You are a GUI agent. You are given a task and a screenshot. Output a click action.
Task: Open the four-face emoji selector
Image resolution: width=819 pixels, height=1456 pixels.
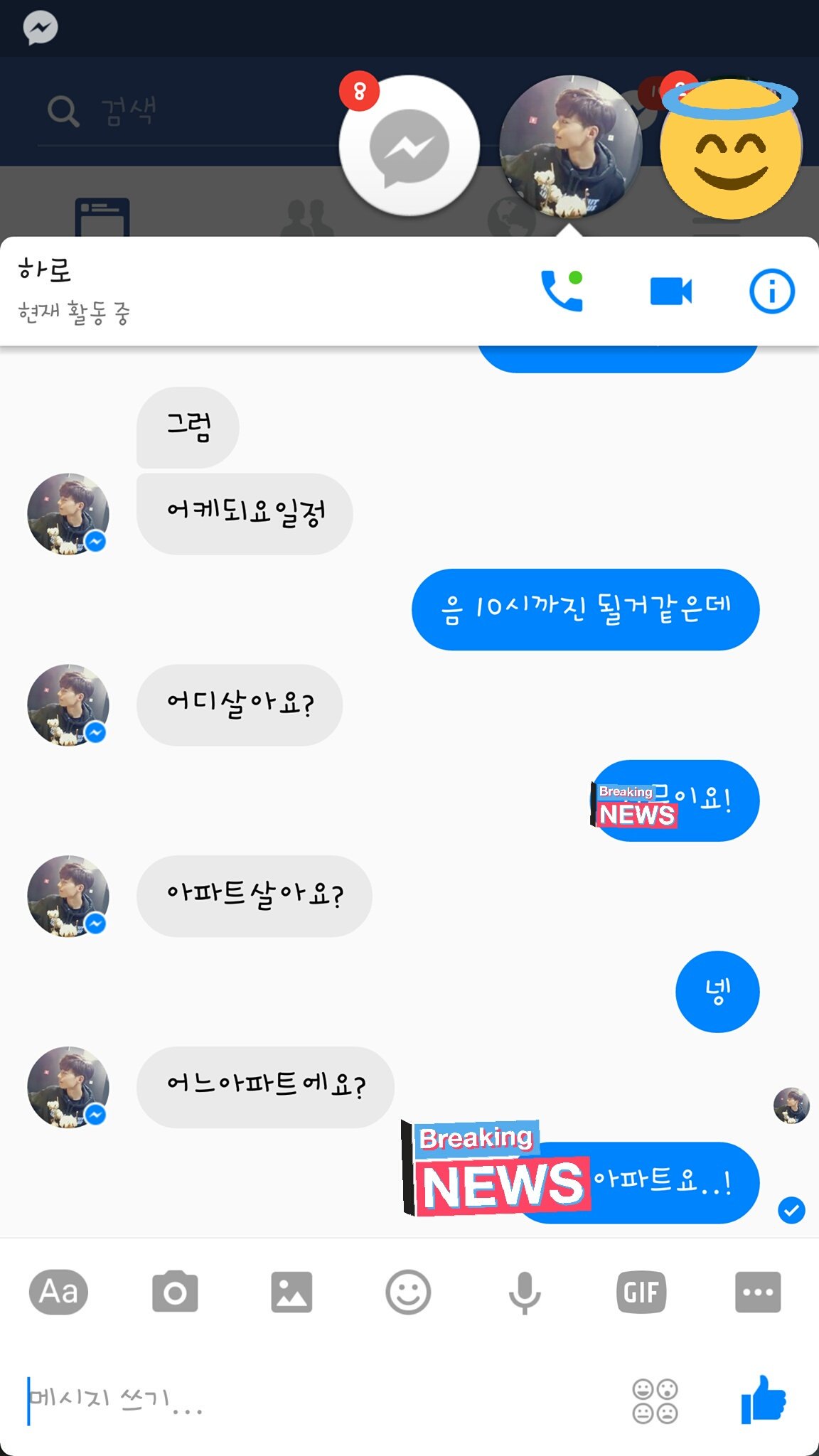click(655, 1401)
